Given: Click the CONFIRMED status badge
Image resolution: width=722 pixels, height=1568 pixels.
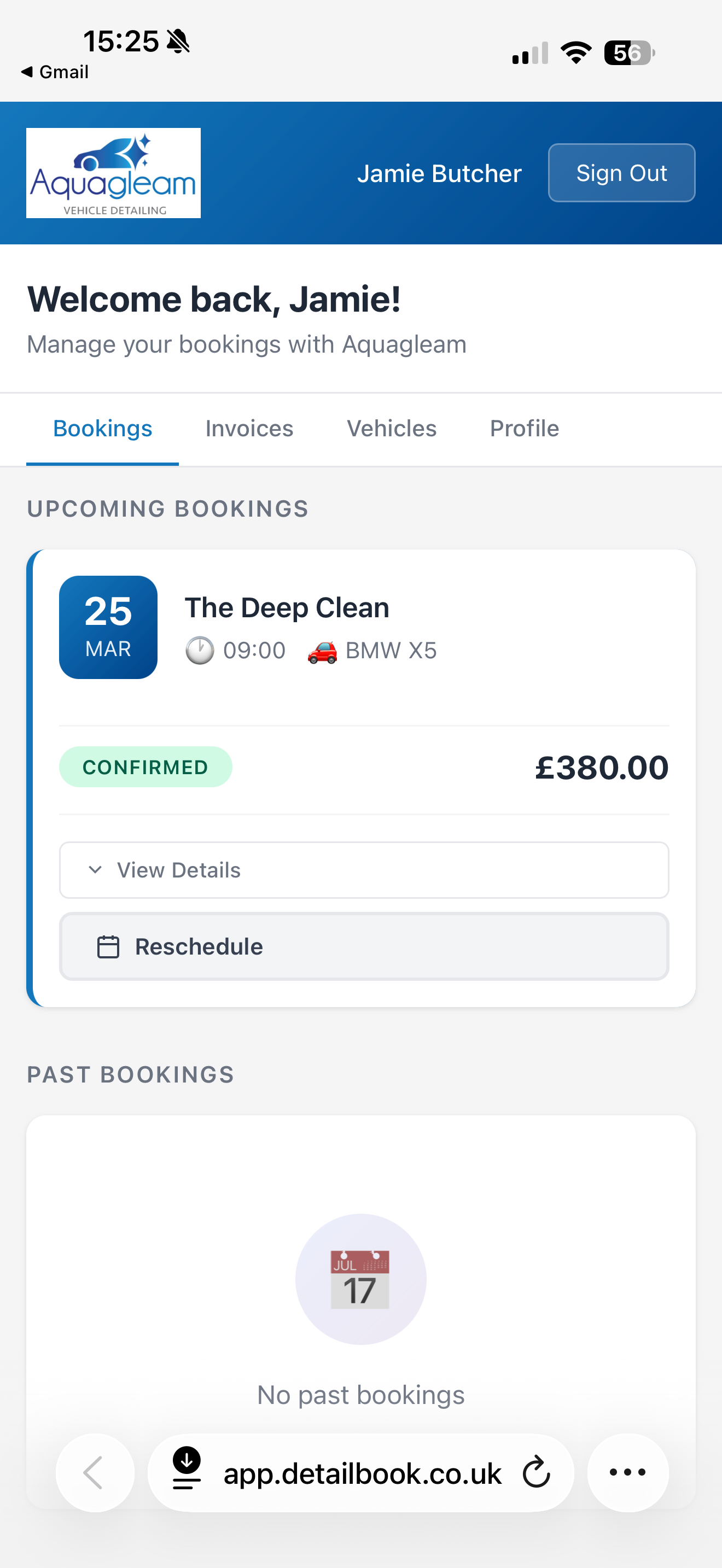Looking at the screenshot, I should (145, 767).
